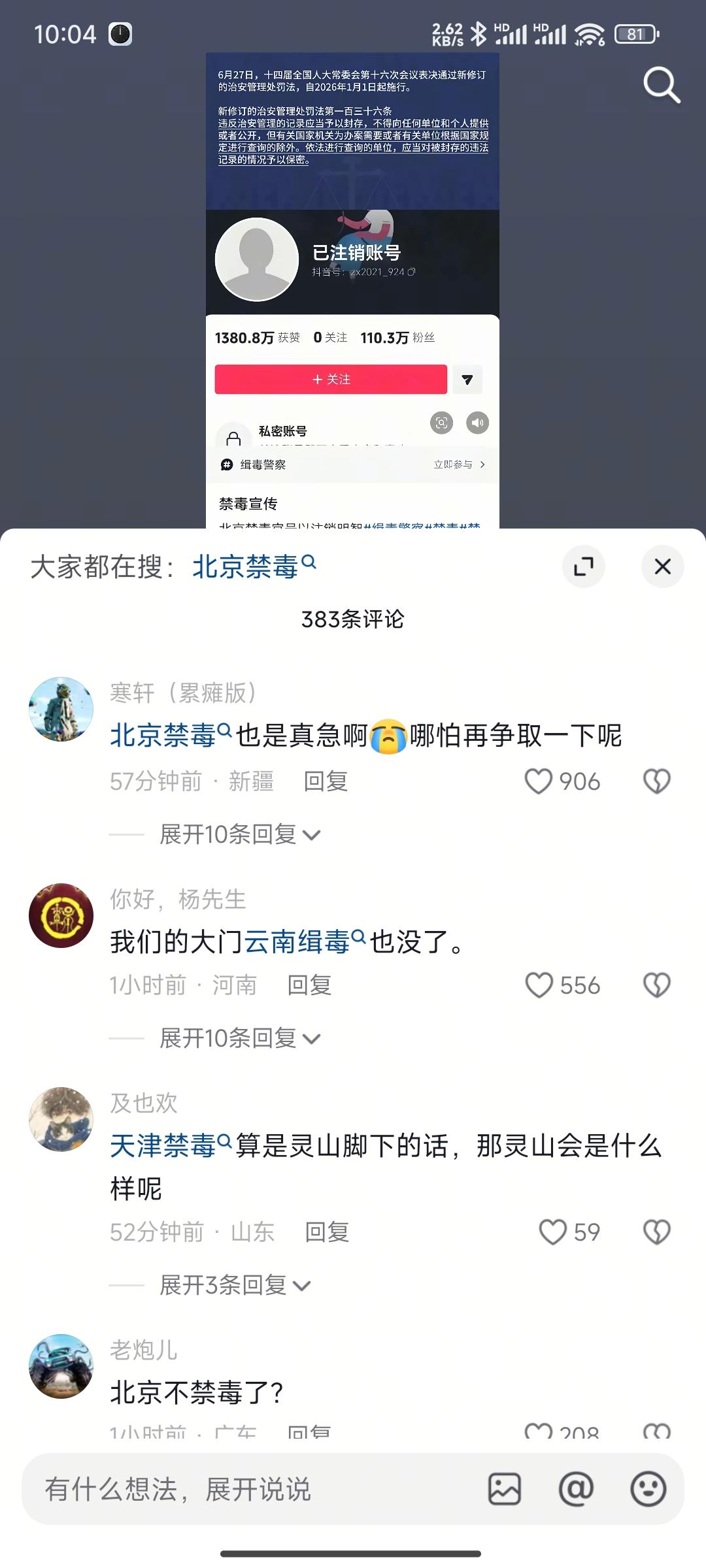Like 你好，杨先生's comment with 556 likes
This screenshot has height=1568, width=706.
point(539,985)
